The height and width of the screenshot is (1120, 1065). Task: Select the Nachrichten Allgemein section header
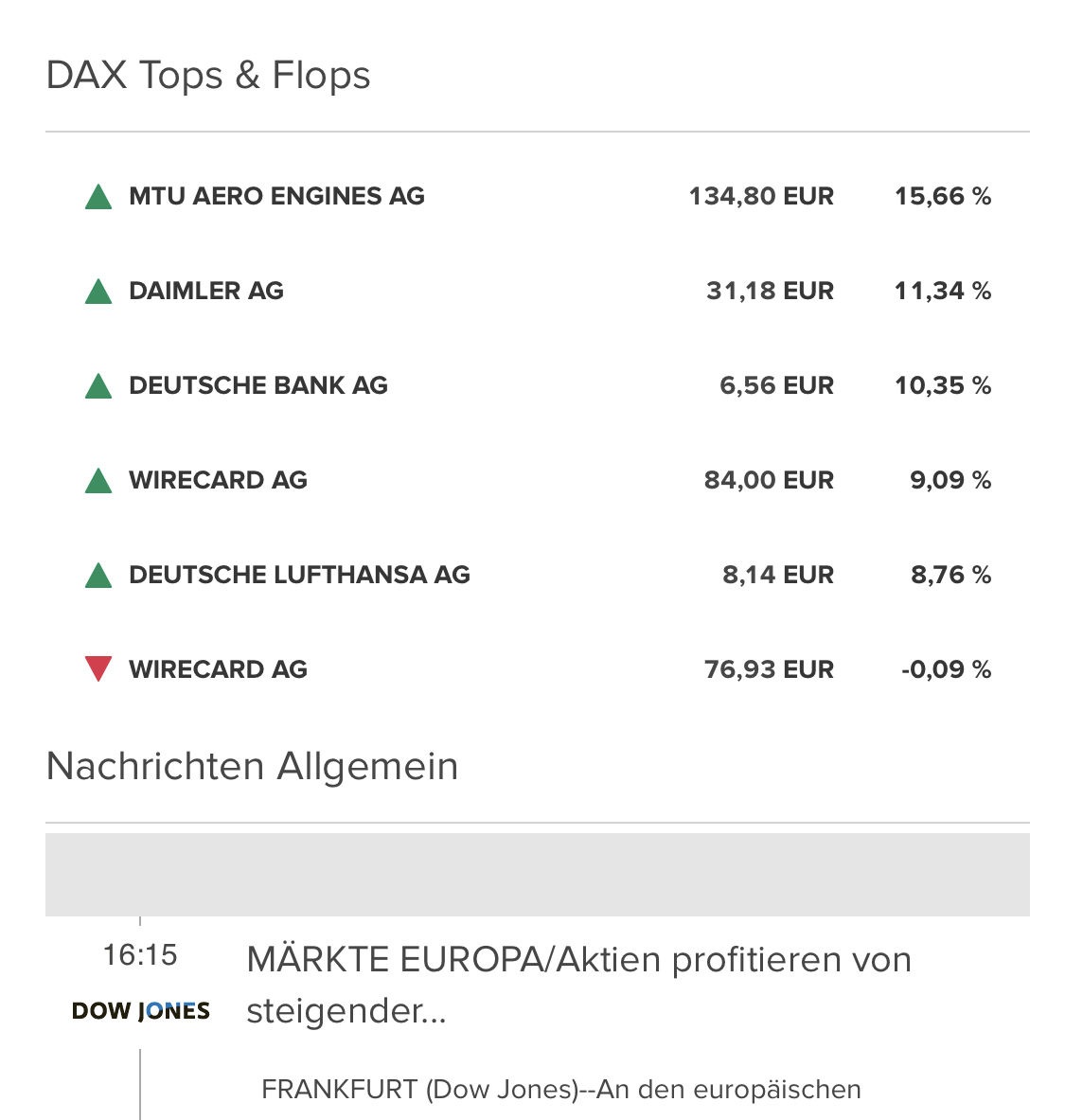click(x=252, y=766)
